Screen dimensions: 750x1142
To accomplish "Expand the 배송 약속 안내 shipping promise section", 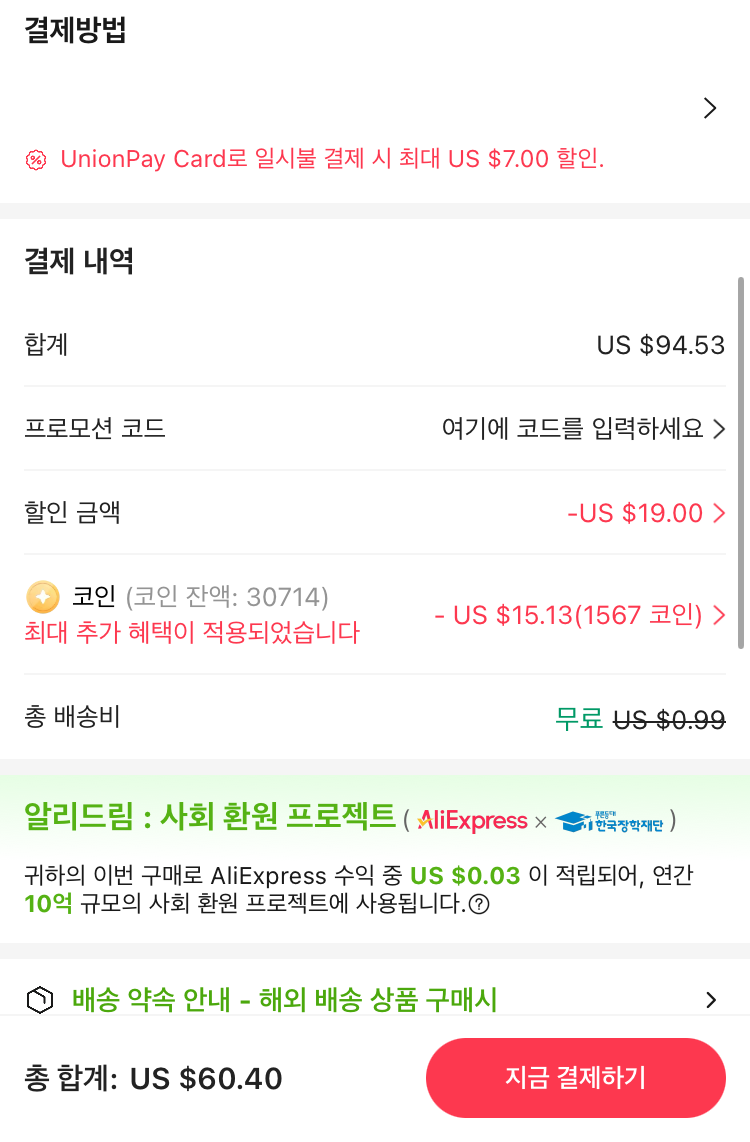I will pos(711,999).
